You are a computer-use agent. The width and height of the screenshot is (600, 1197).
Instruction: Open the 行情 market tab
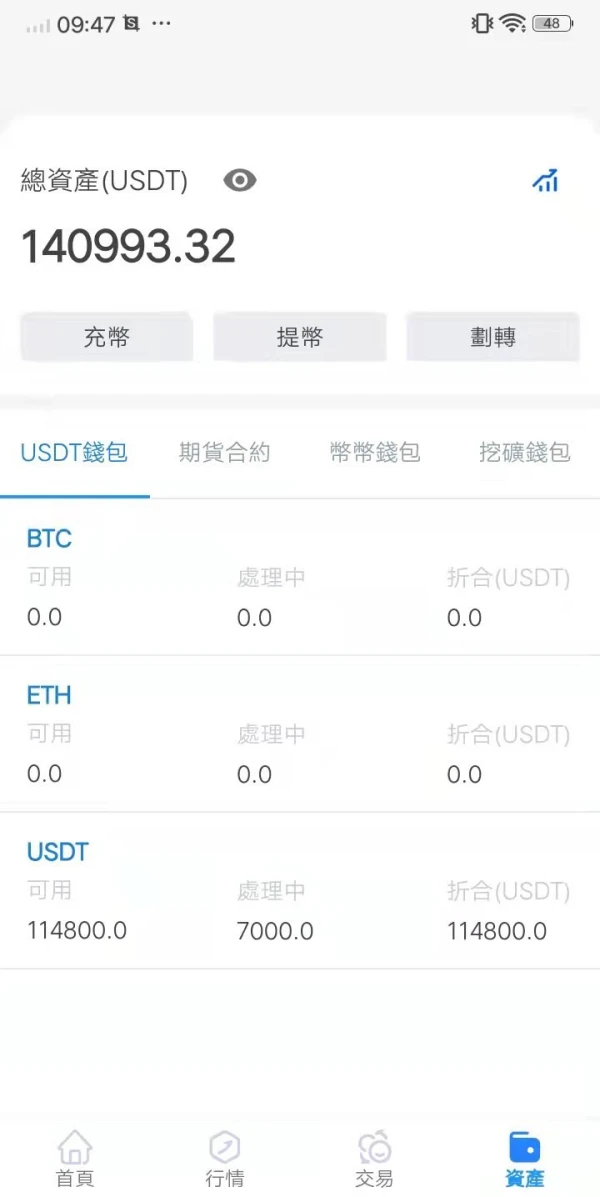pos(224,1159)
